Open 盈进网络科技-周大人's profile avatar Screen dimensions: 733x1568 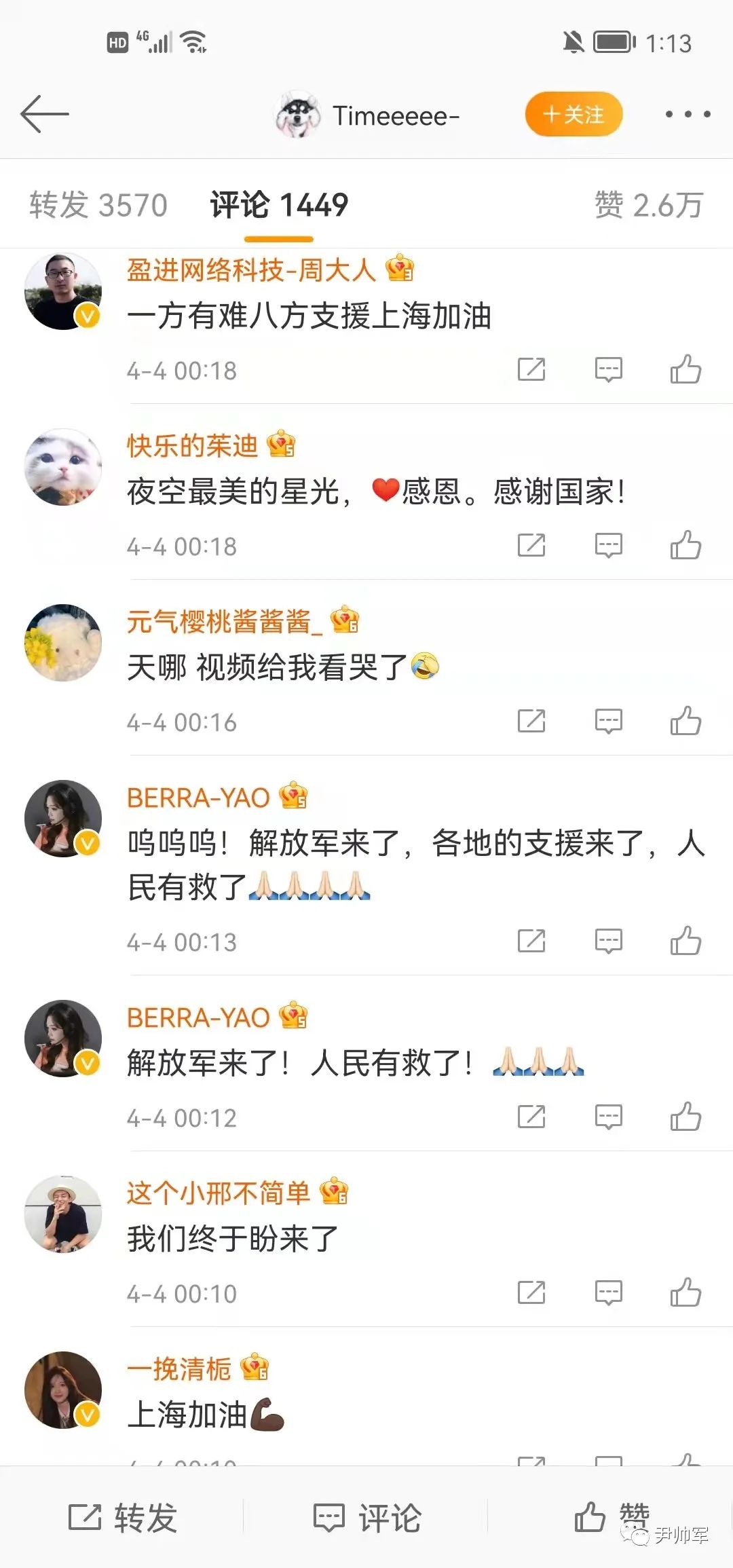[63, 291]
